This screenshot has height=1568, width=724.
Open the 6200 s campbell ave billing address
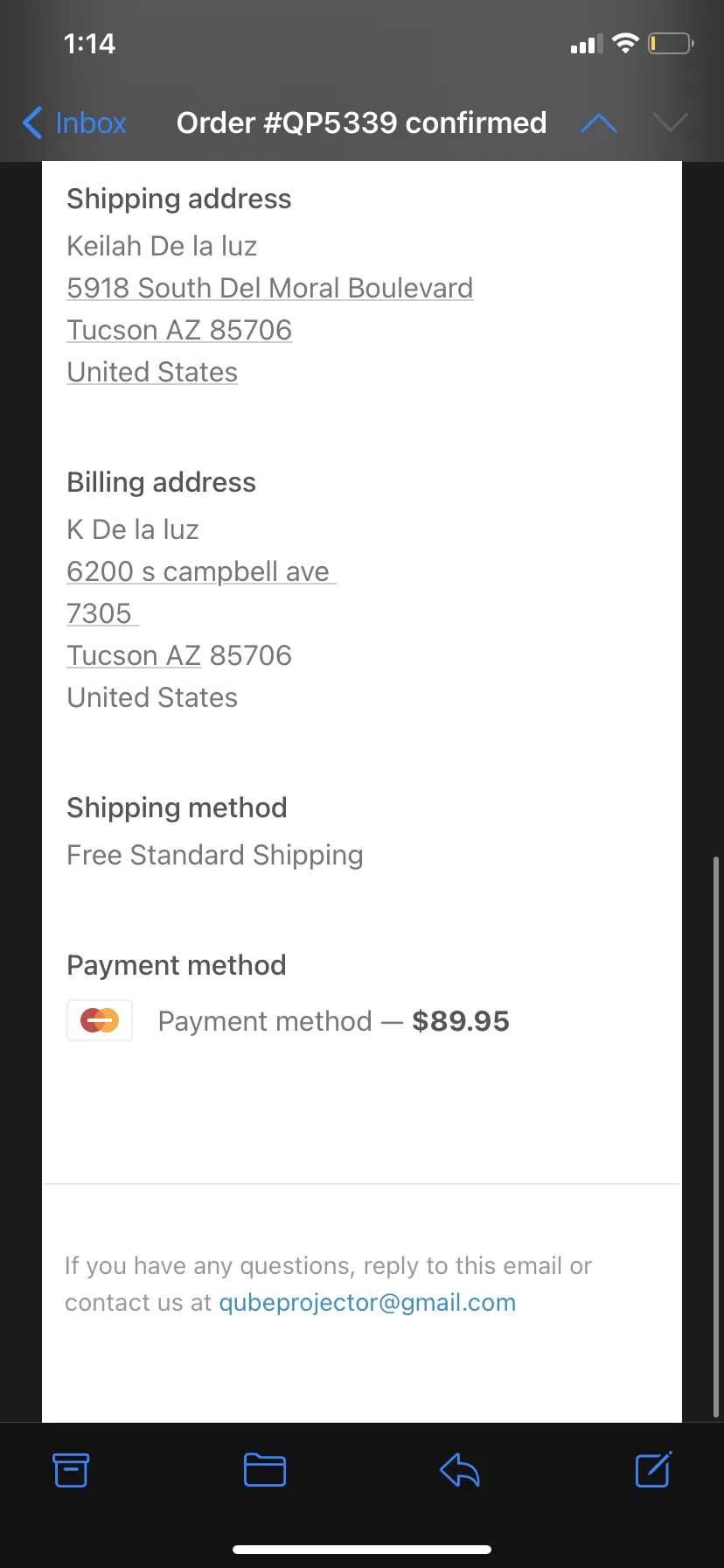click(201, 571)
